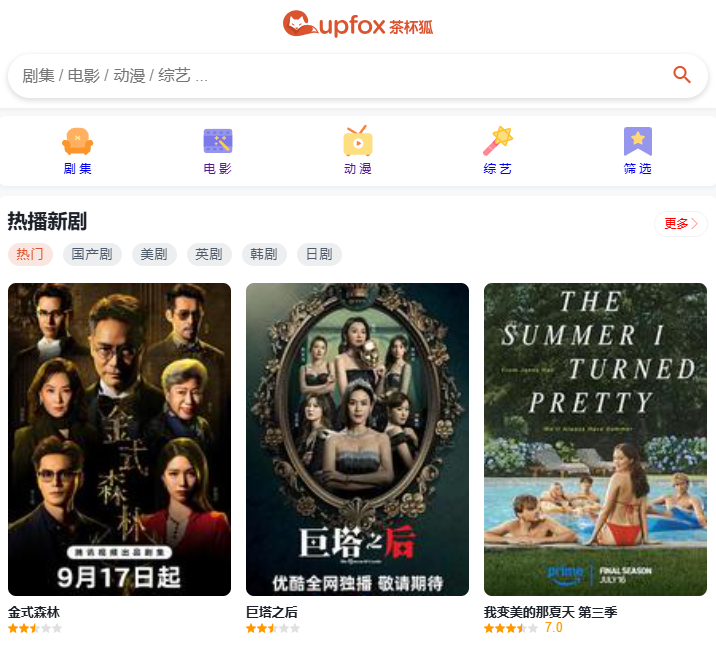Show 日剧 dramas
716x646 pixels.
[319, 254]
